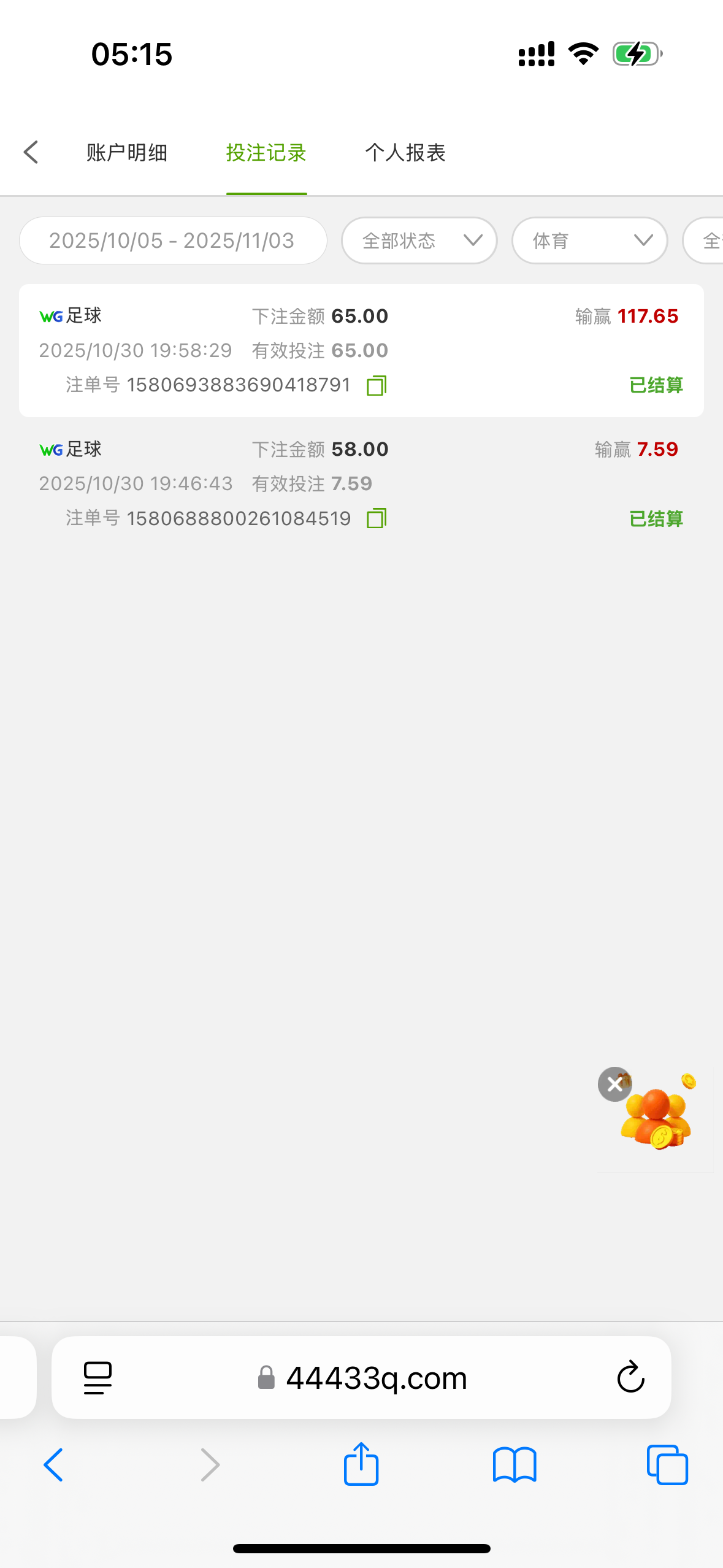723x1568 pixels.
Task: Expand the 全部状态 status dropdown
Action: tap(419, 240)
